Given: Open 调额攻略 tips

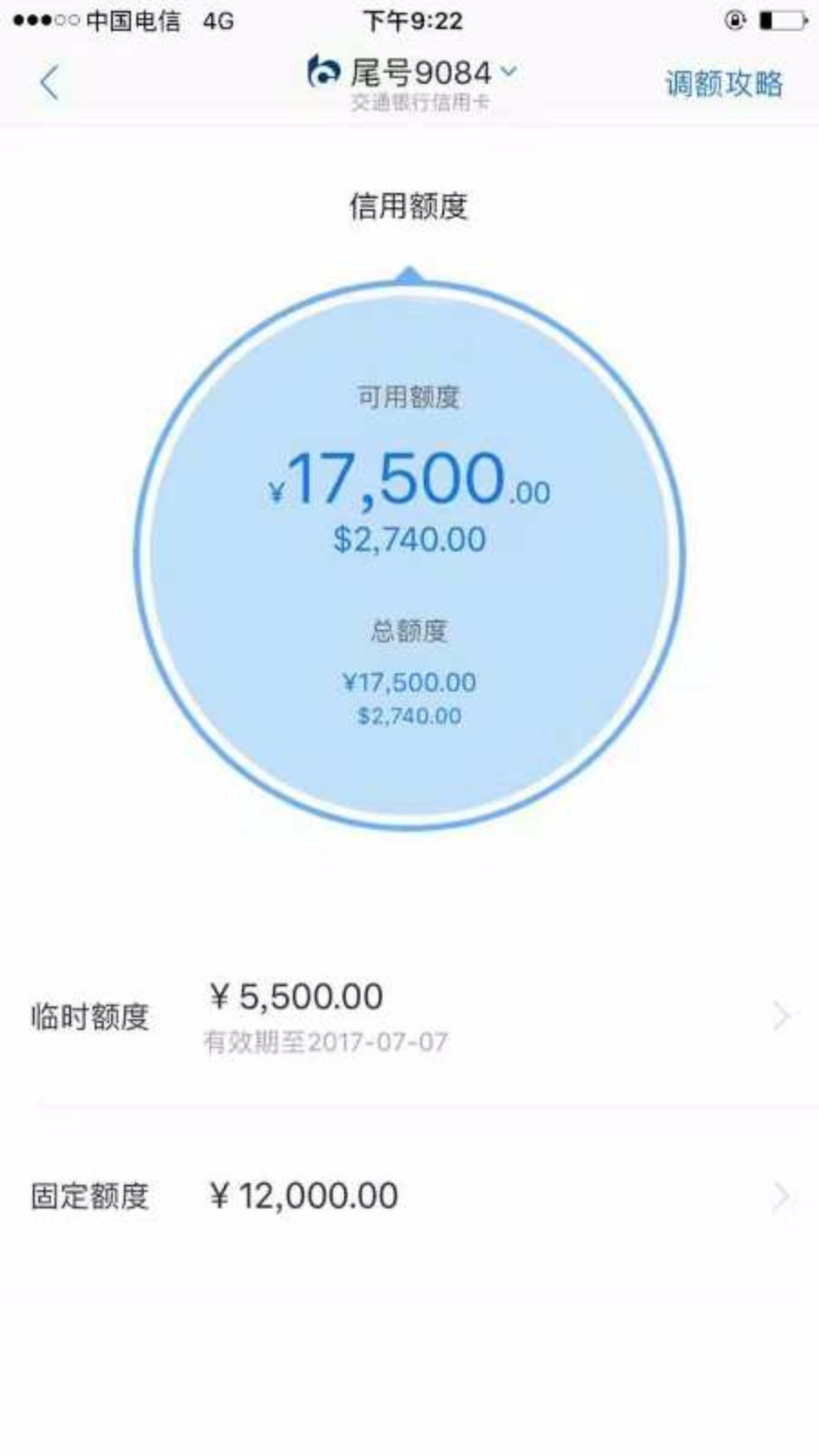Looking at the screenshot, I should 723,84.
